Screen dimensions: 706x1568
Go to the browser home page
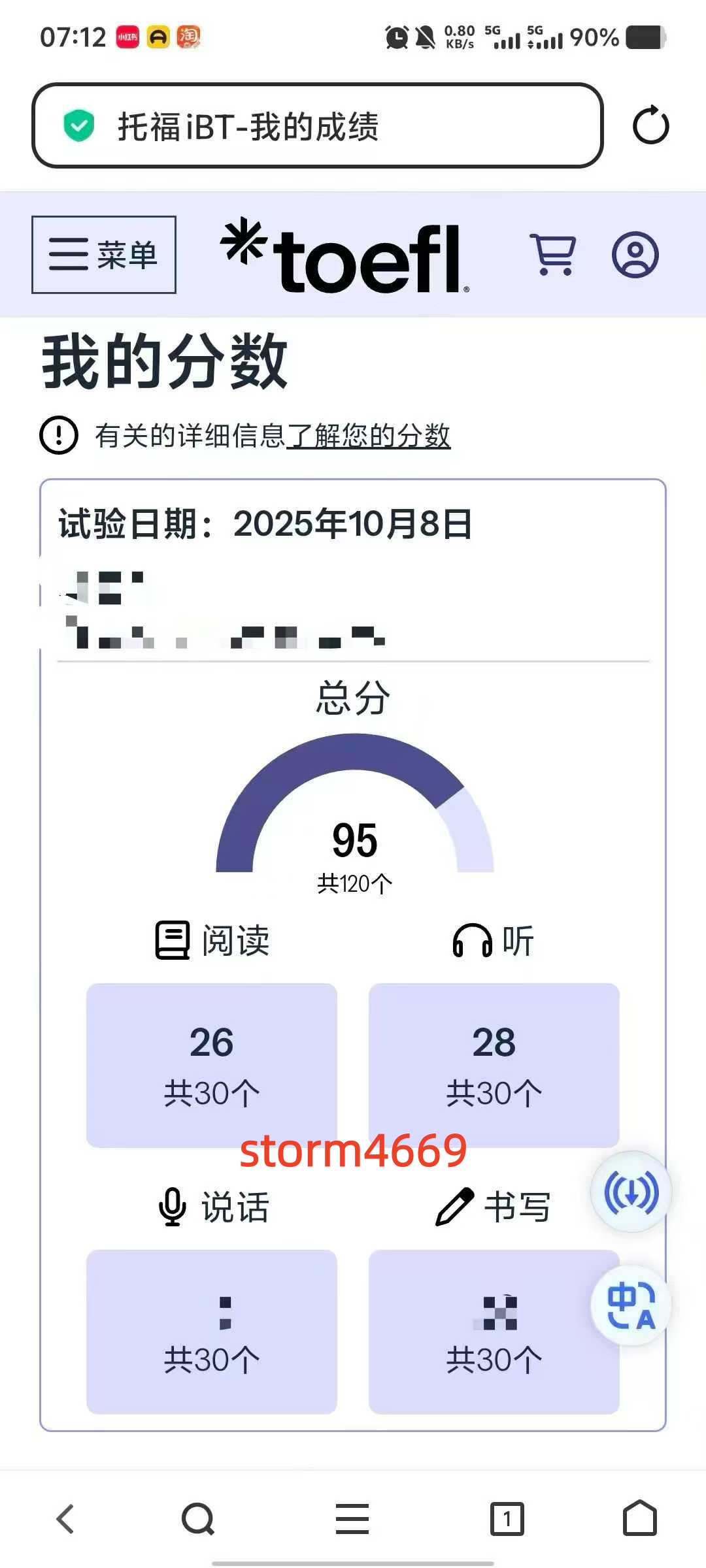[639, 1518]
